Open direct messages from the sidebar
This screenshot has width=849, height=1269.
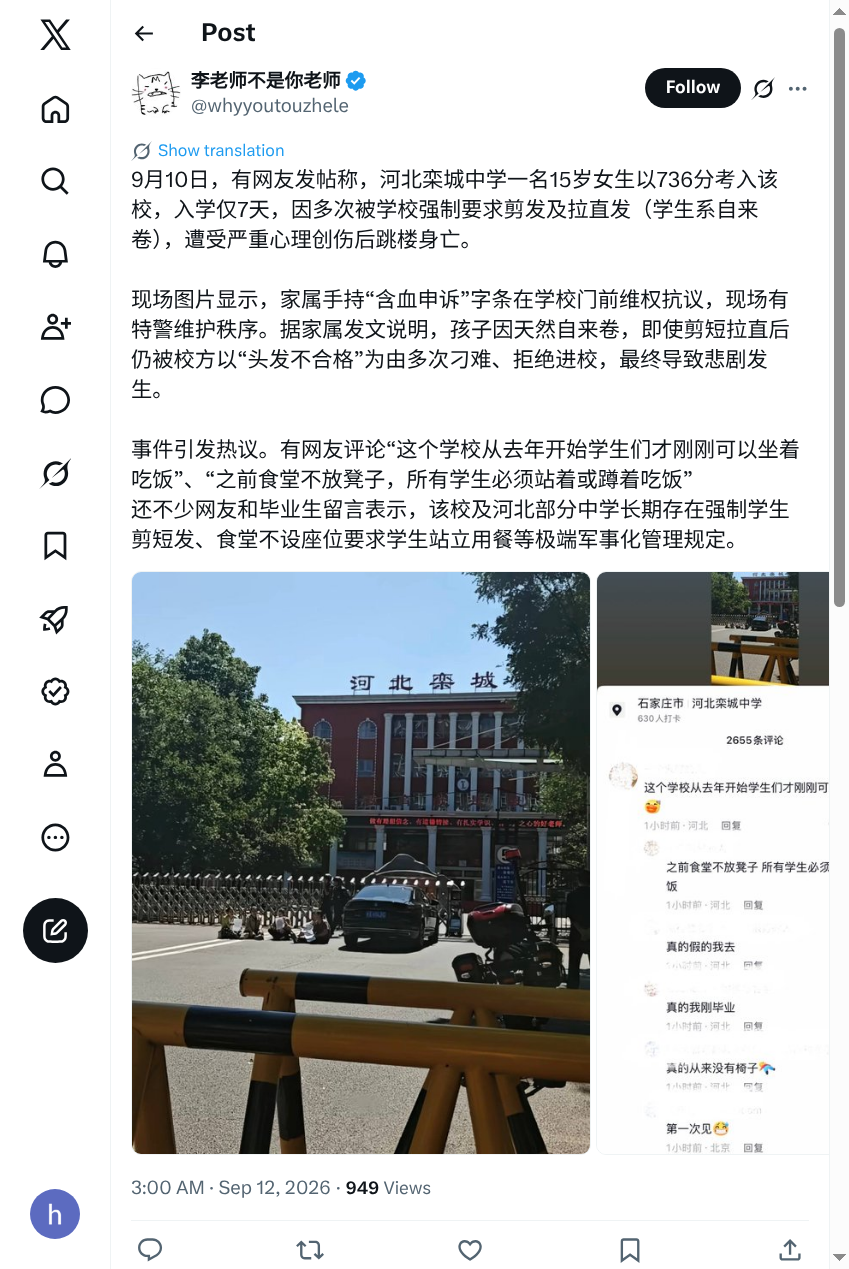[x=55, y=400]
